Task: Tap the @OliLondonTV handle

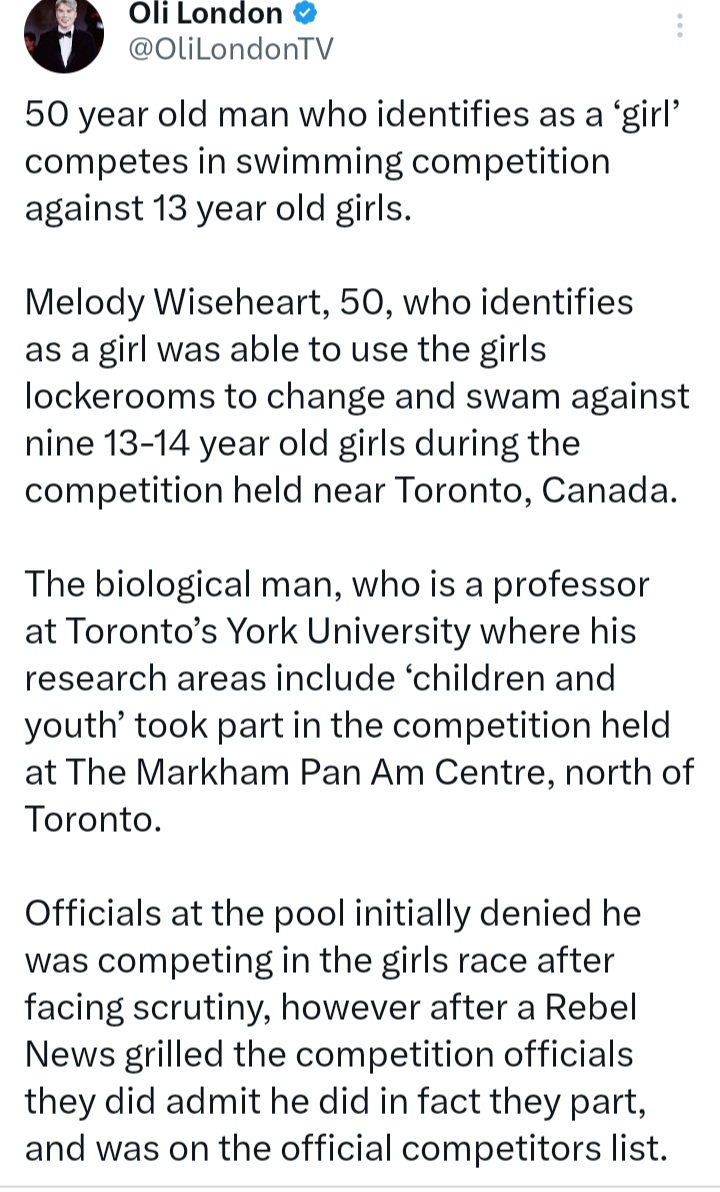Action: tap(231, 49)
